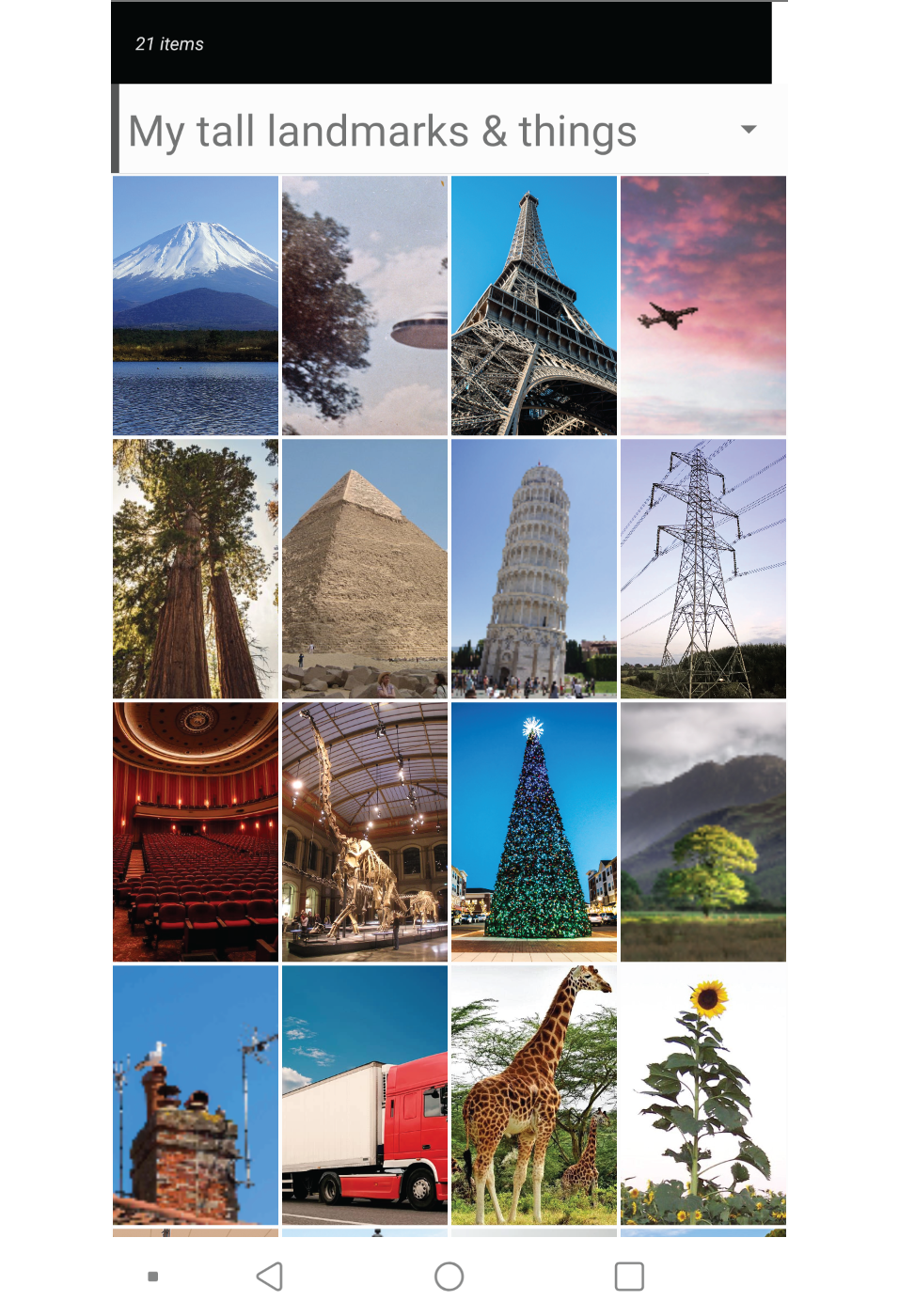Open the electricity pylon photo
This screenshot has width=899, height=1316.
click(703, 569)
